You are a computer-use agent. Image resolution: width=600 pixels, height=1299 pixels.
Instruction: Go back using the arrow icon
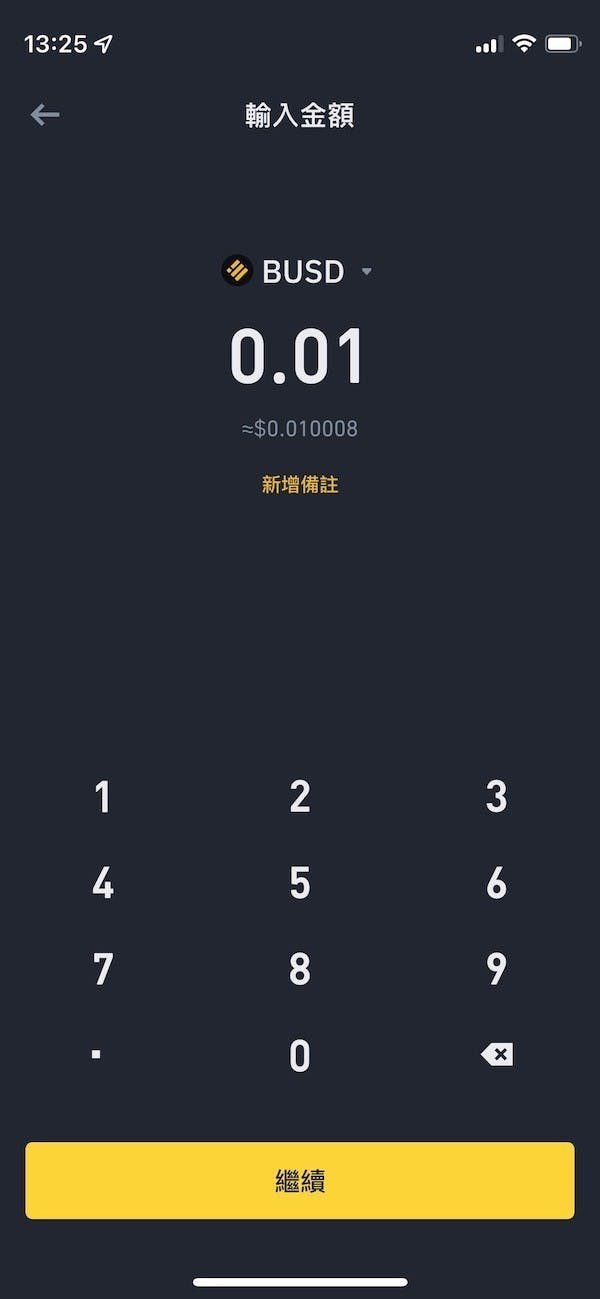click(45, 115)
